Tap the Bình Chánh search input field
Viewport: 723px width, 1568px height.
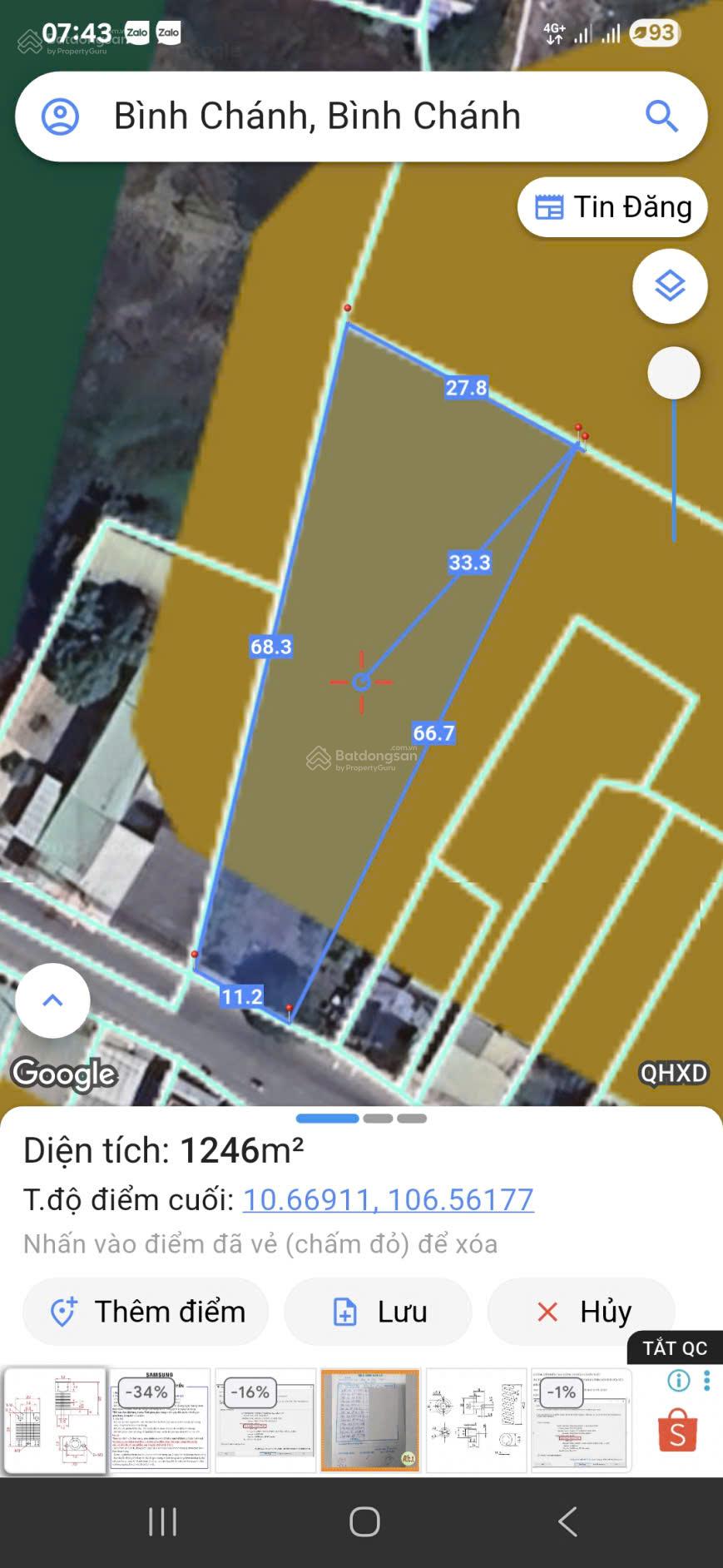coord(316,117)
